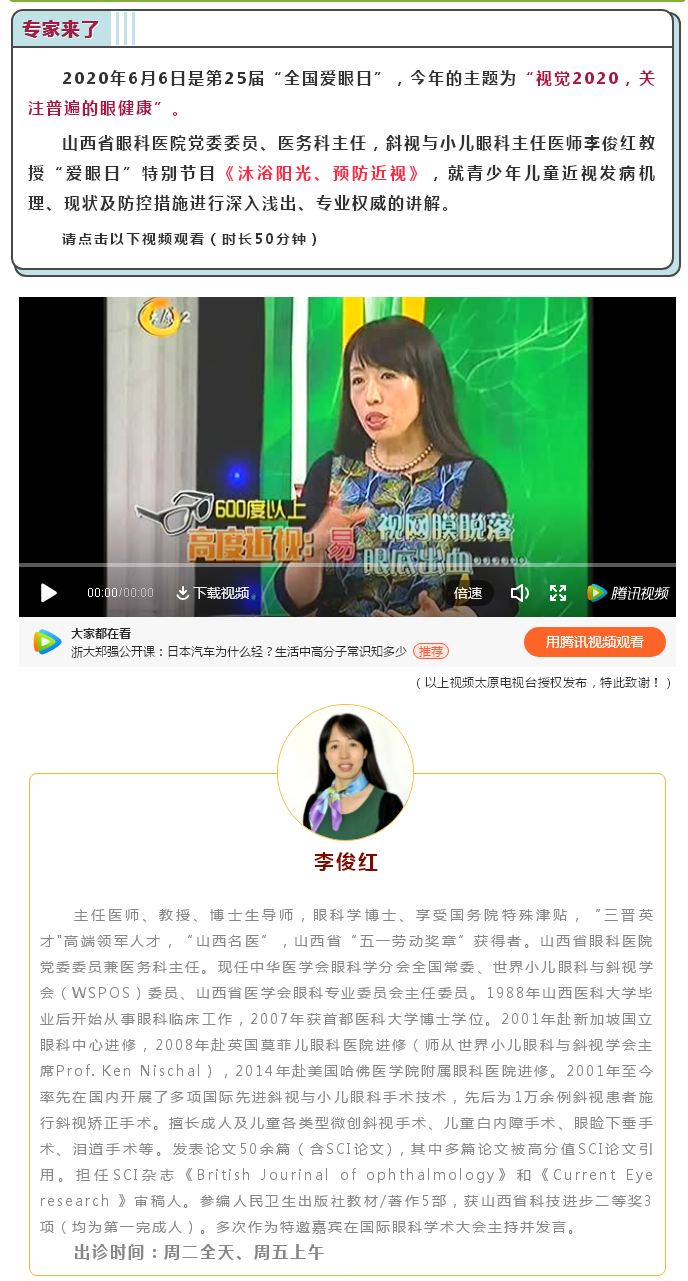Viewport: 688px width, 1281px height.
Task: Open the 腾讯视频 logo link
Action: [x=627, y=593]
